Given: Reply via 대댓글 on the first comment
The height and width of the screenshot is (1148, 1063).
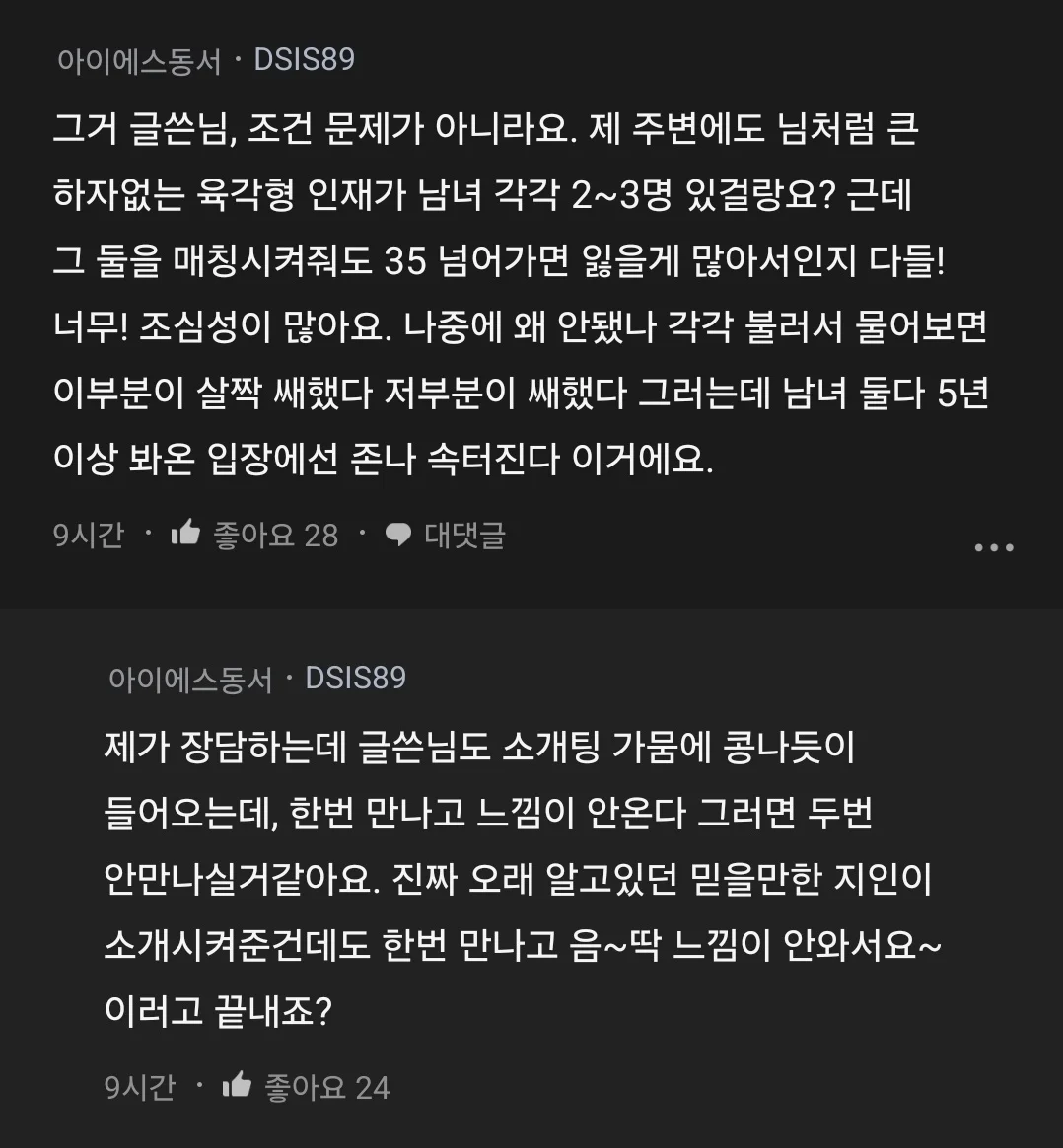Looking at the screenshot, I should tap(446, 535).
